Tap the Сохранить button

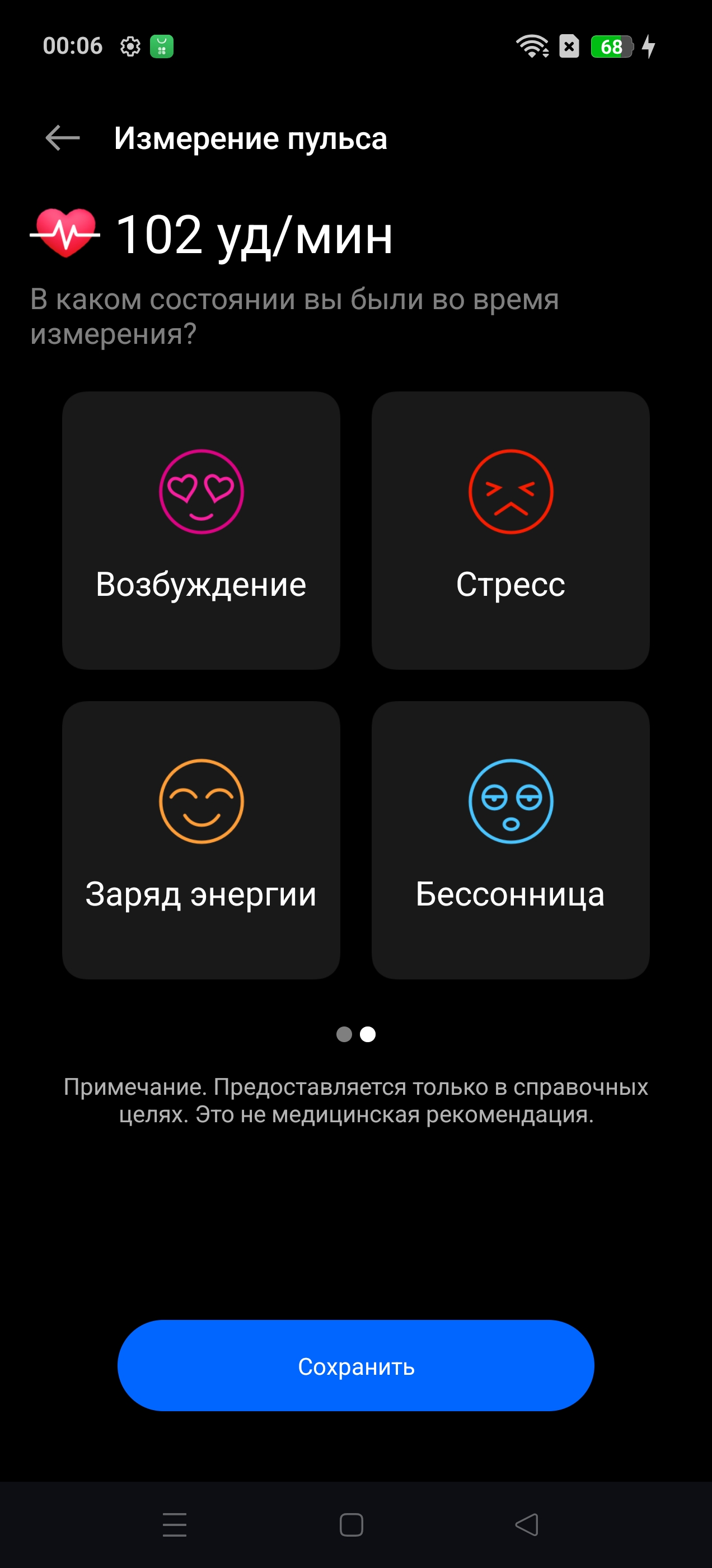355,1365
